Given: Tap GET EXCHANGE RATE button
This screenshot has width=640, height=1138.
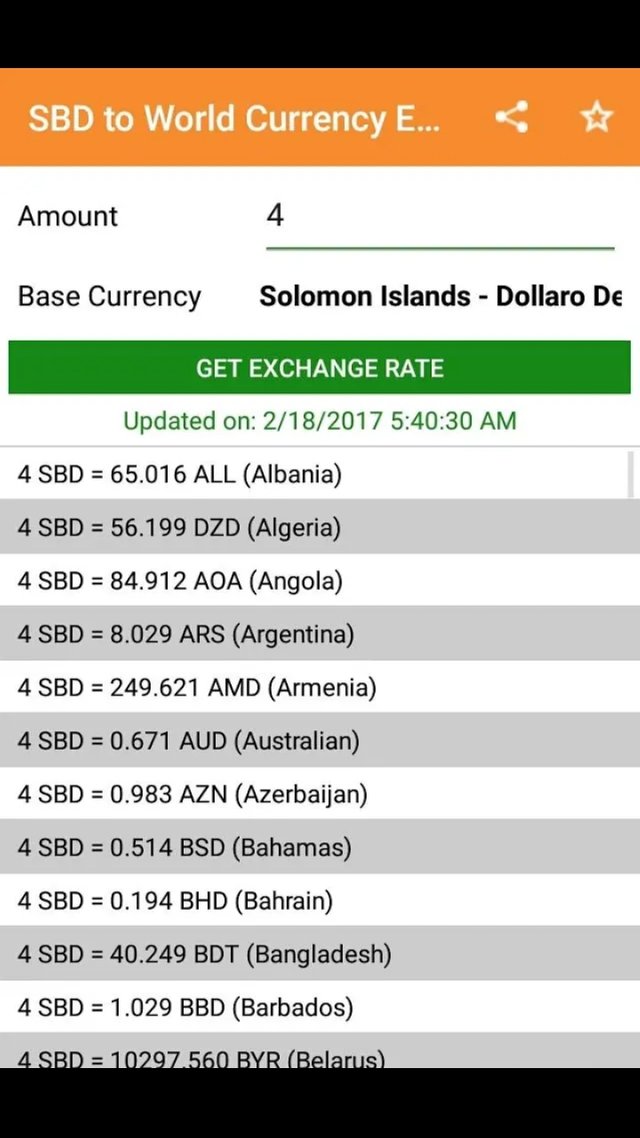Looking at the screenshot, I should click(x=319, y=368).
